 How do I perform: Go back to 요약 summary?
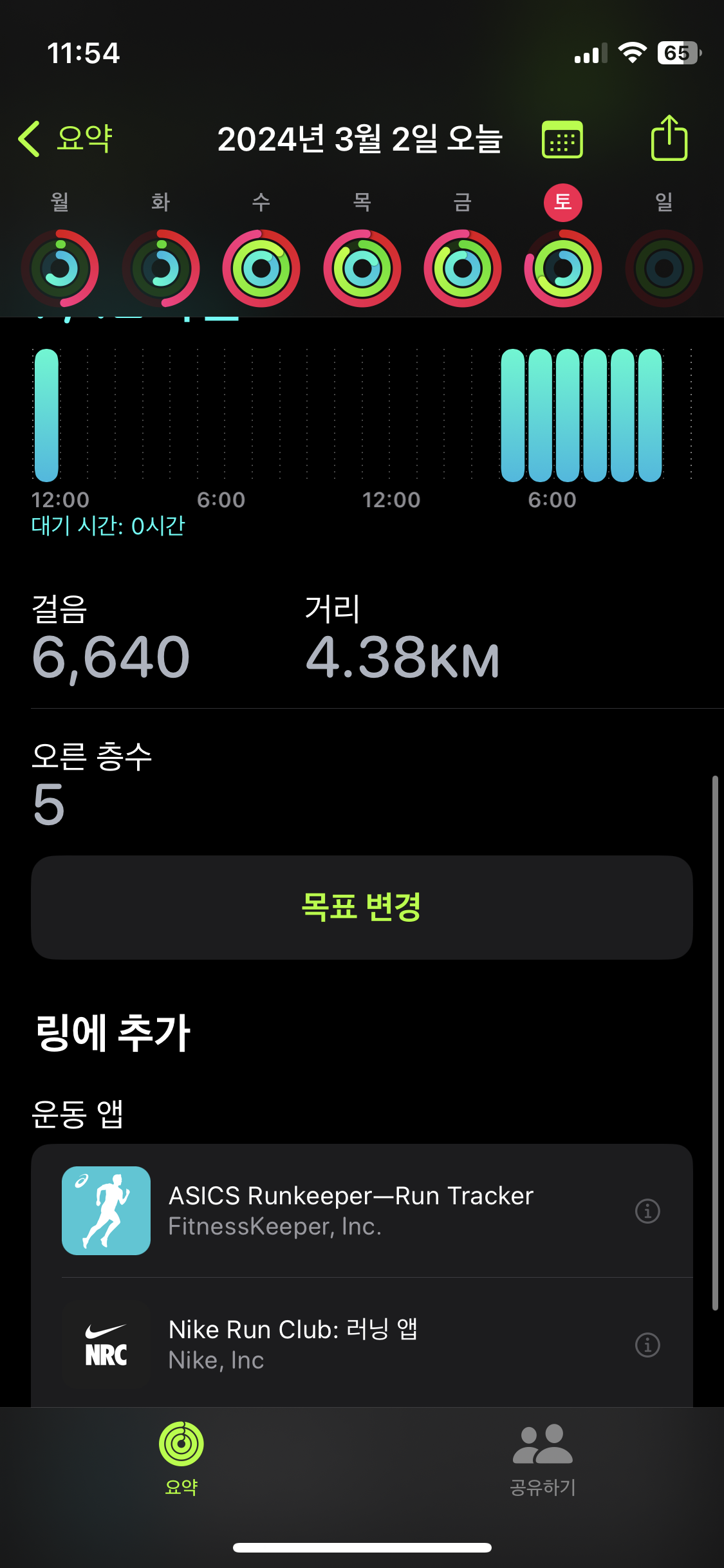click(x=66, y=139)
